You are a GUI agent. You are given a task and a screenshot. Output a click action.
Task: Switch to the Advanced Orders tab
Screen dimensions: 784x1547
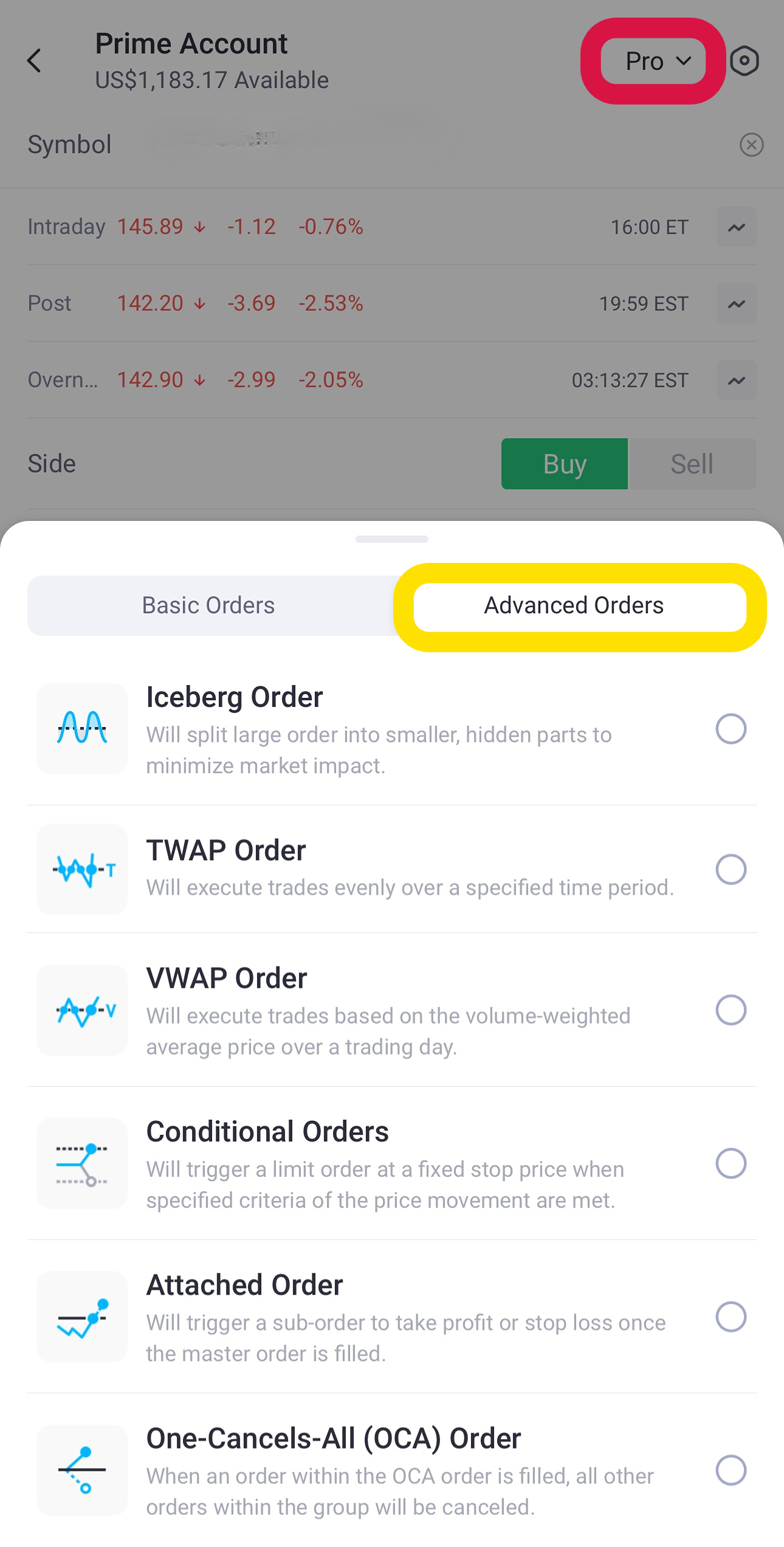pyautogui.click(x=574, y=605)
